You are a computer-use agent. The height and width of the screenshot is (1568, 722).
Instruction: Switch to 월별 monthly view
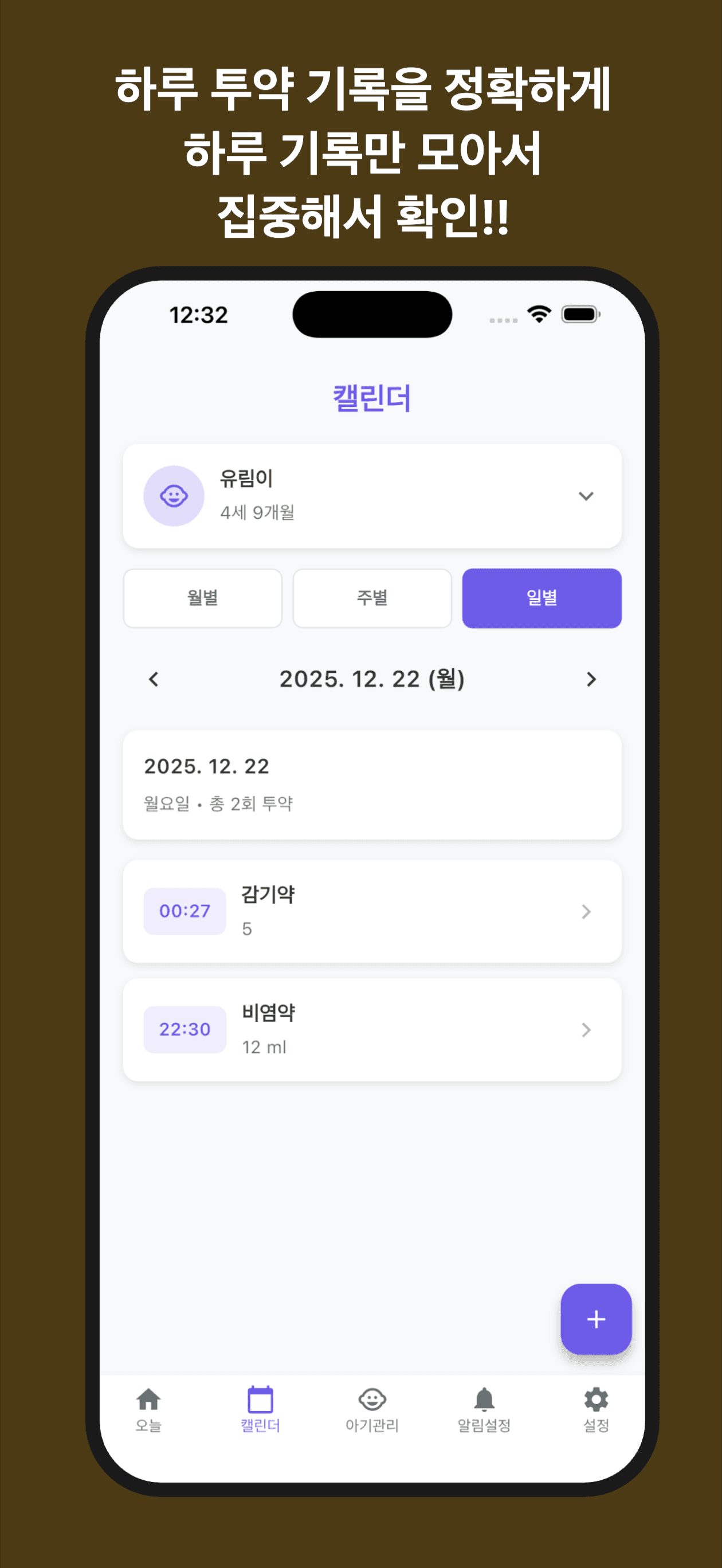point(203,598)
